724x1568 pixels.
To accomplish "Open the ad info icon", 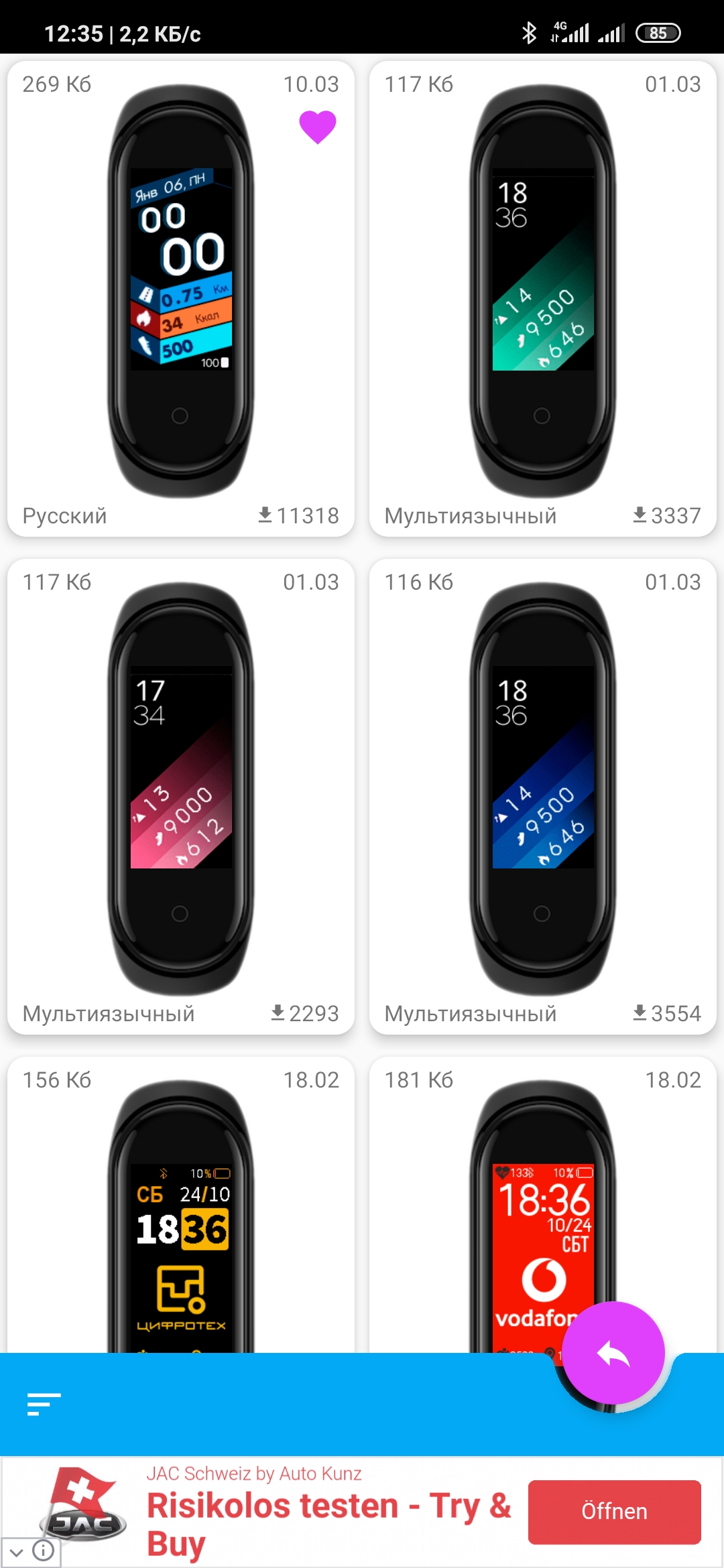I will pos(44,1551).
